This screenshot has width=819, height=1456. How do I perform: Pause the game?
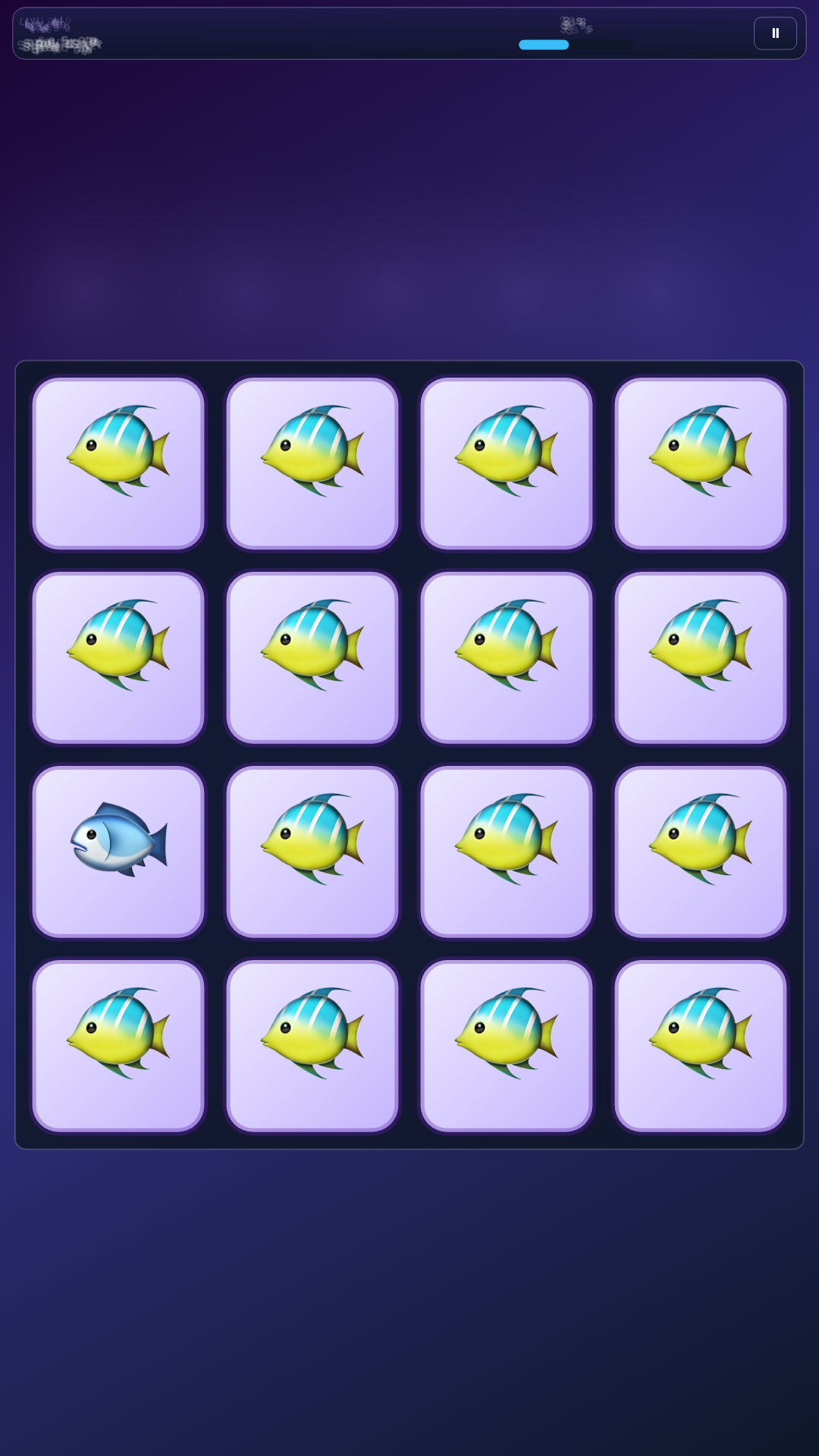[775, 33]
